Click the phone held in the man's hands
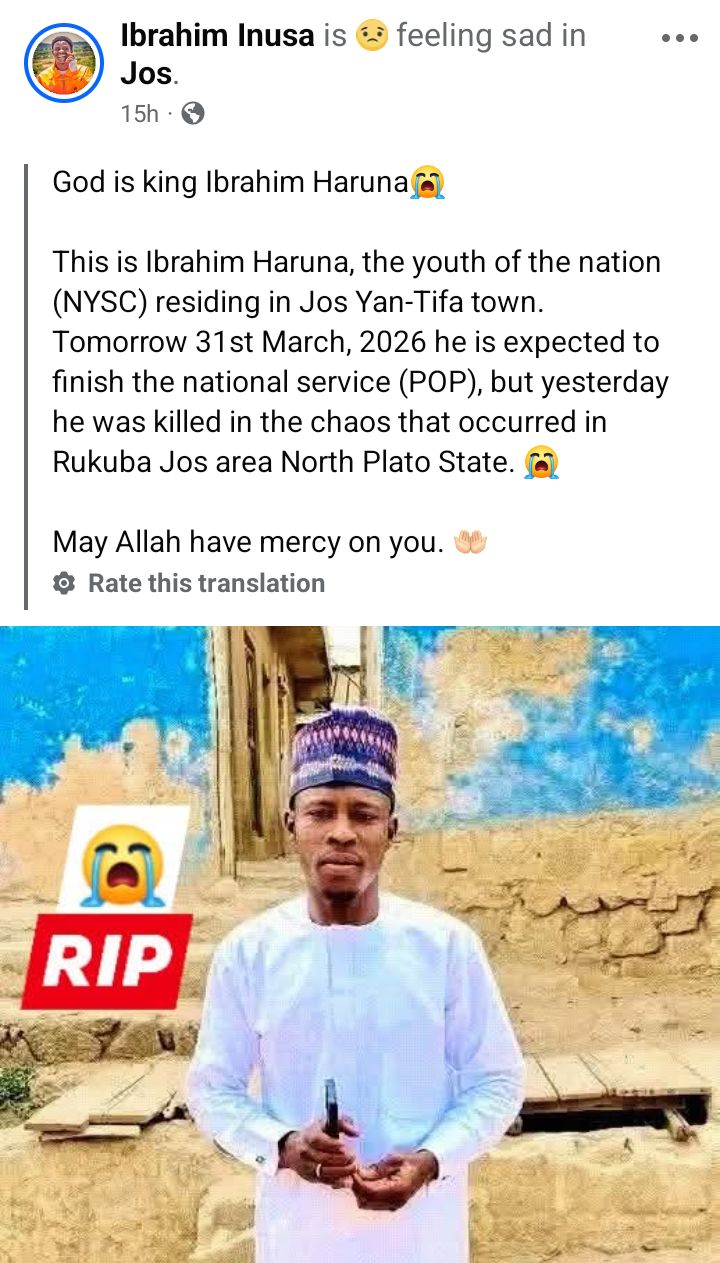 click(x=332, y=1105)
